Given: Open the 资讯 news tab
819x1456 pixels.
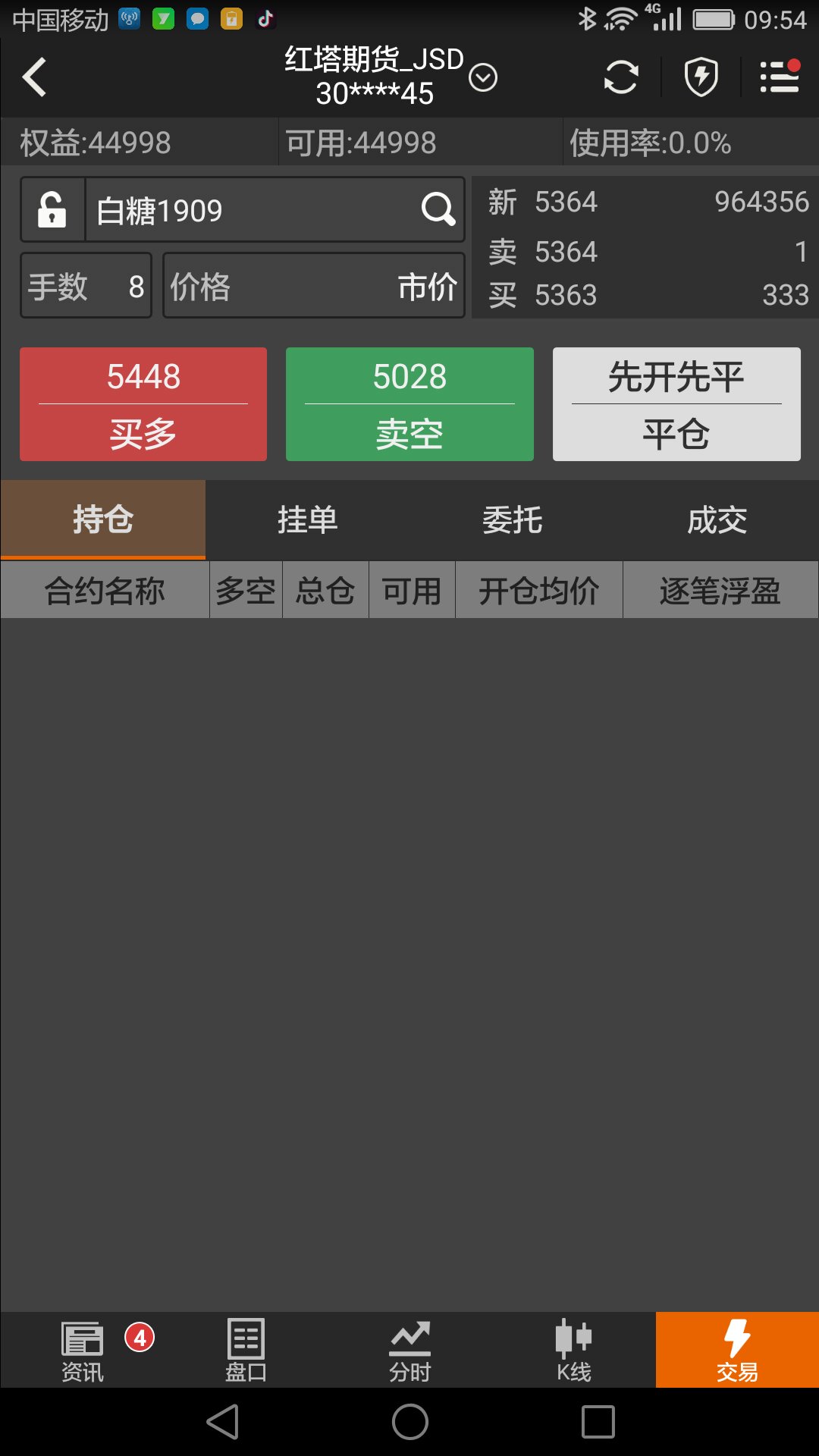Looking at the screenshot, I should coord(82,1350).
